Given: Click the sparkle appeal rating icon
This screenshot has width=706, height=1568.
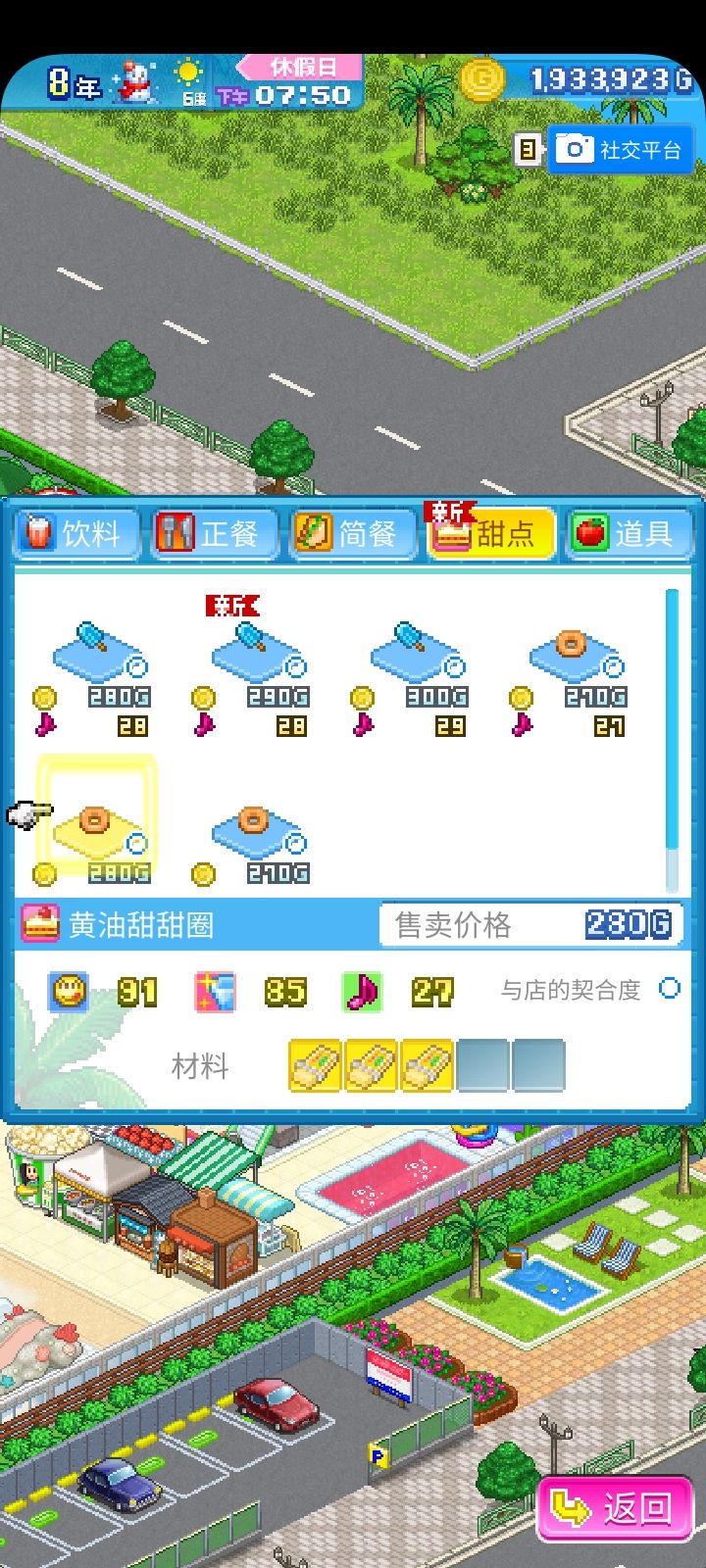Looking at the screenshot, I should pyautogui.click(x=214, y=992).
